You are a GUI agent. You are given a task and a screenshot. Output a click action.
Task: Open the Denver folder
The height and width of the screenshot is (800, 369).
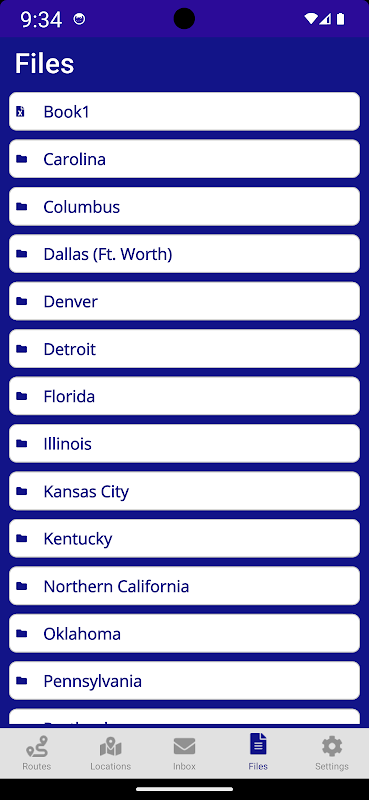[184, 301]
